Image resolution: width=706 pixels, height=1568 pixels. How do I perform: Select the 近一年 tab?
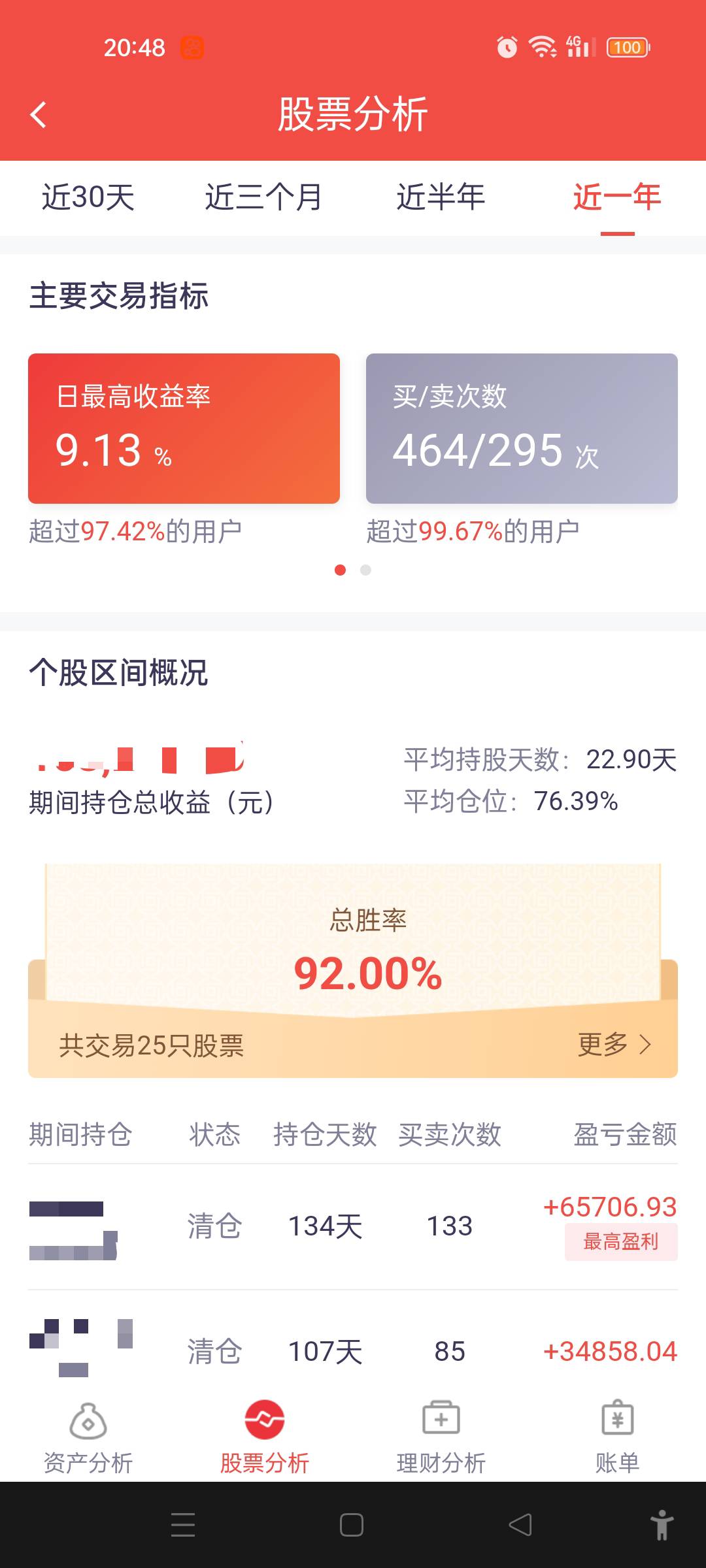617,197
